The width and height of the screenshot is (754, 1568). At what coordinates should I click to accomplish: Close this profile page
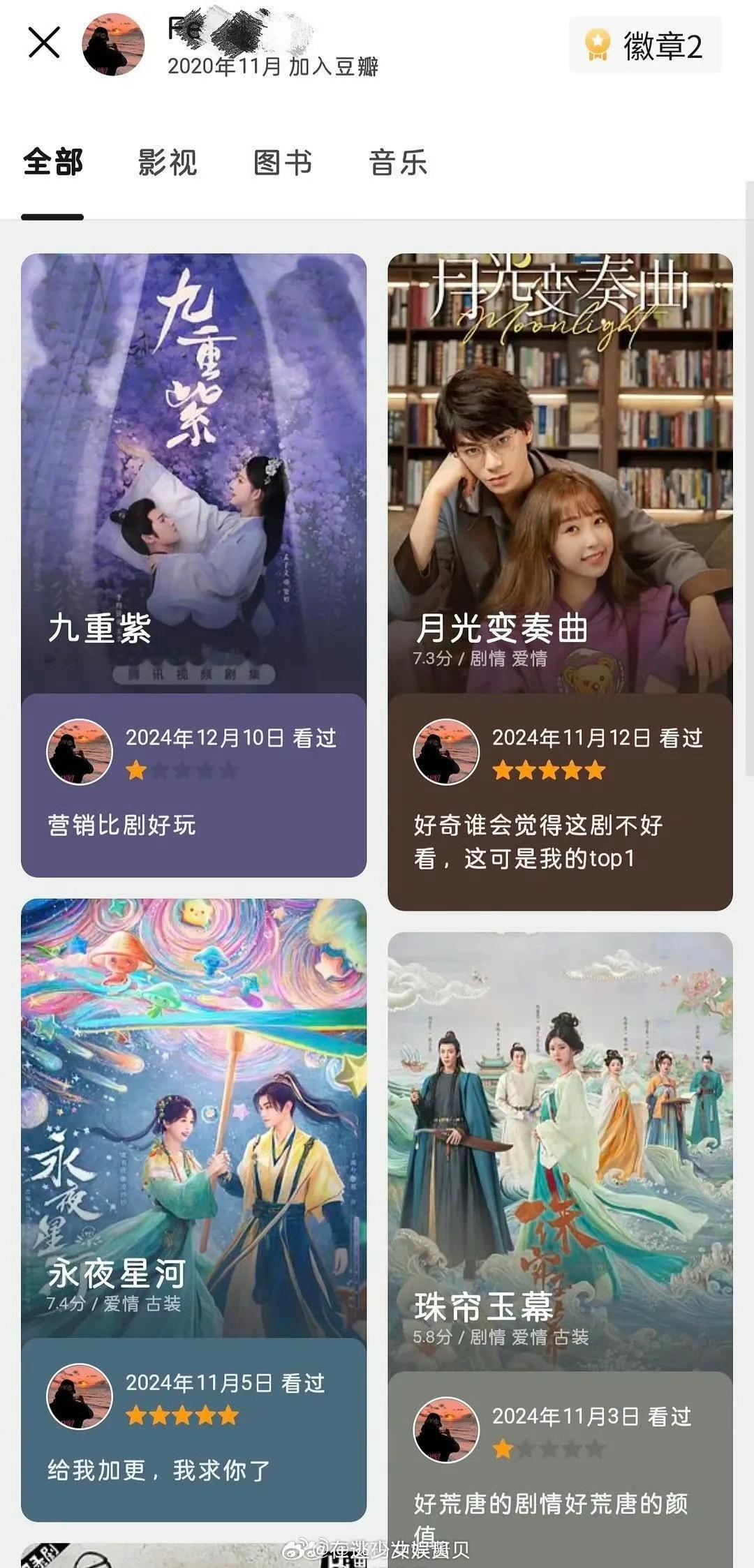pos(44,43)
